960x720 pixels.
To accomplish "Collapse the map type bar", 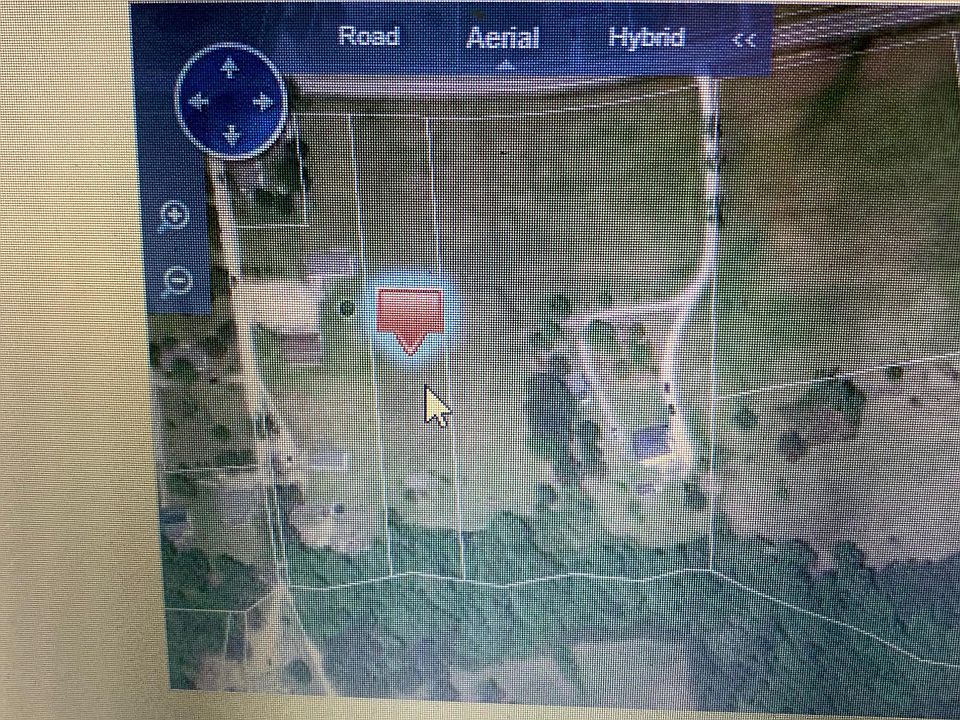I will click(744, 40).
